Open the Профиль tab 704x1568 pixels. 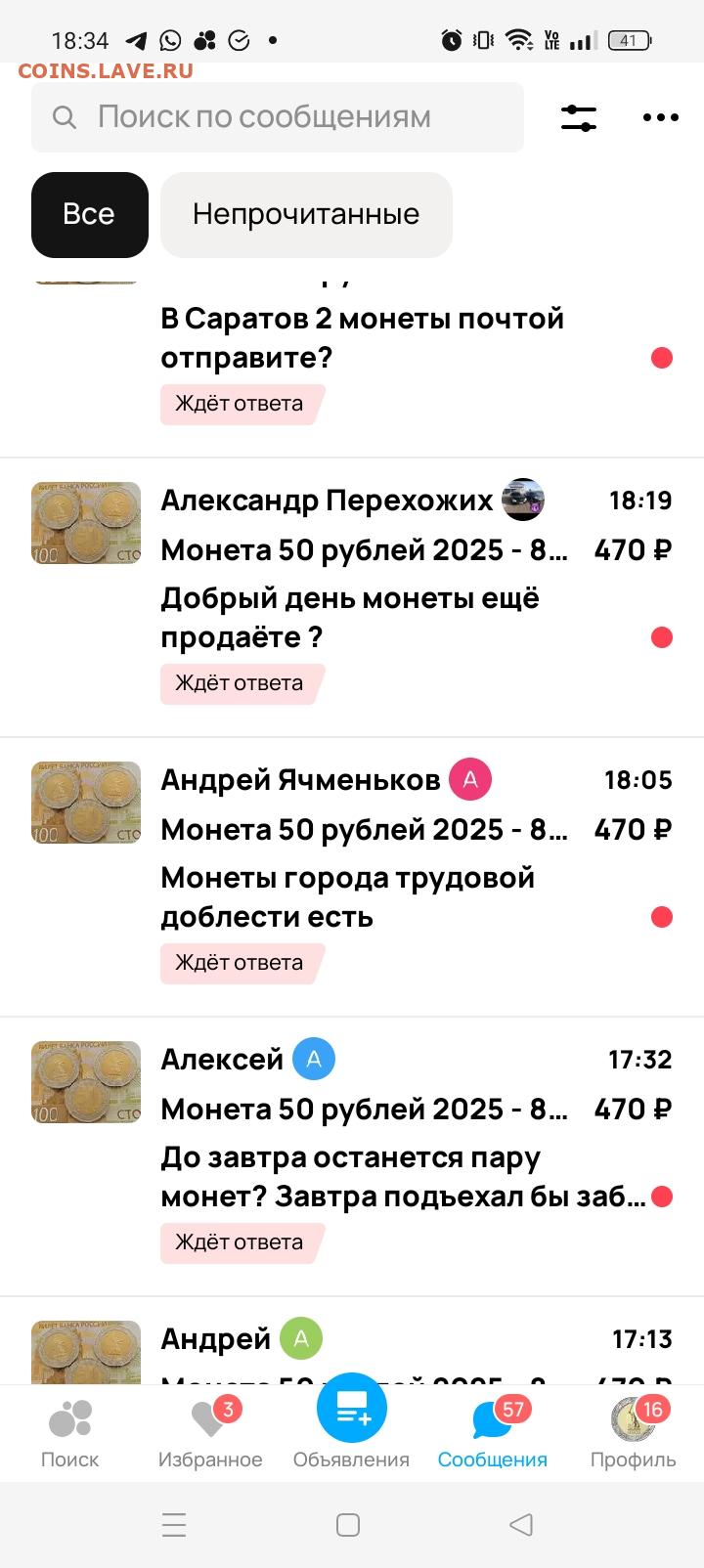633,1434
